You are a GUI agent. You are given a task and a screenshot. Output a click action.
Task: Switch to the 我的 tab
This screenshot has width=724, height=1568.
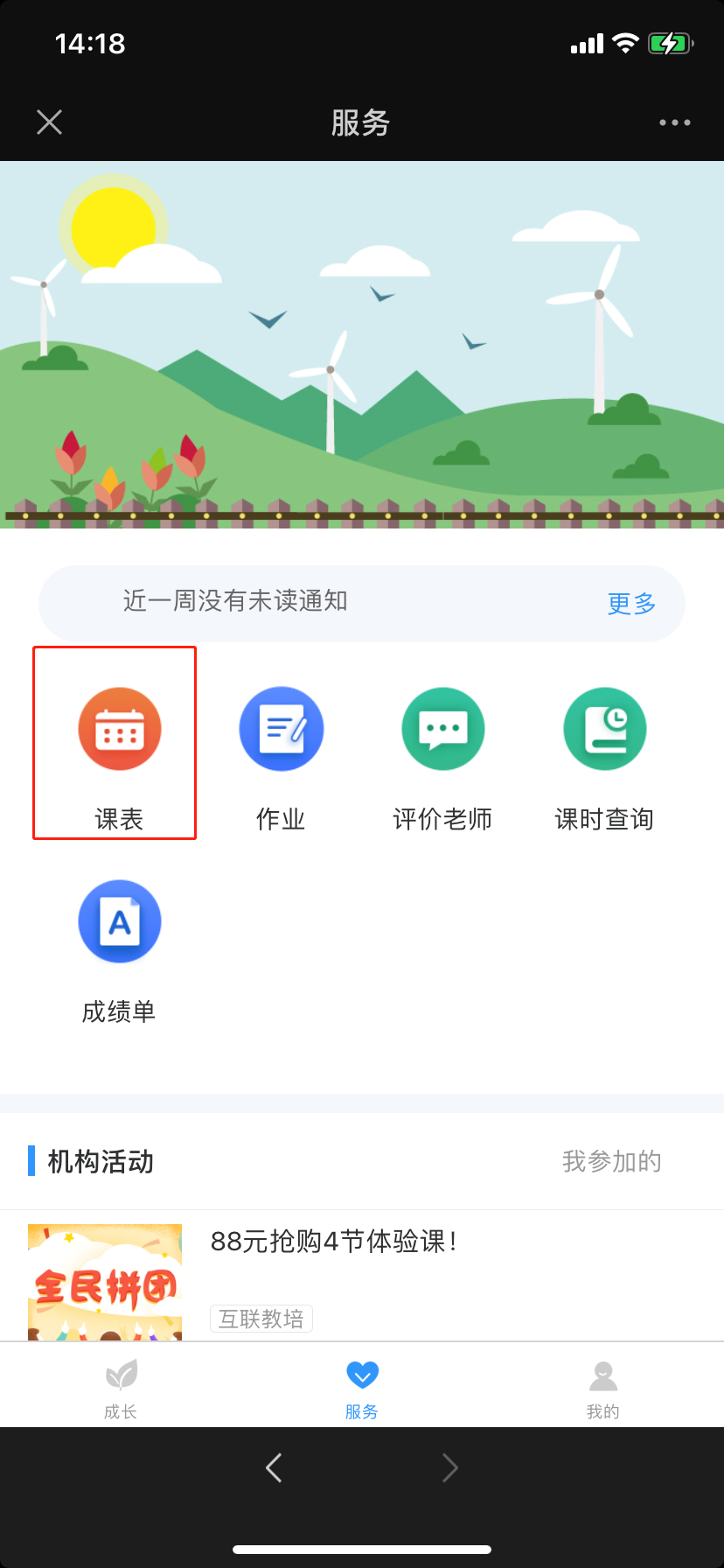tap(602, 1387)
